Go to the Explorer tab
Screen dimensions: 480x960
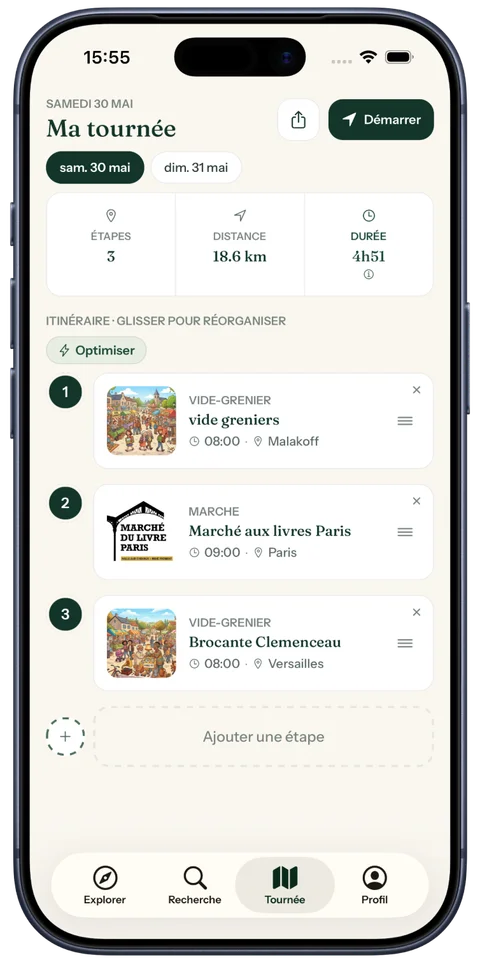click(x=105, y=885)
